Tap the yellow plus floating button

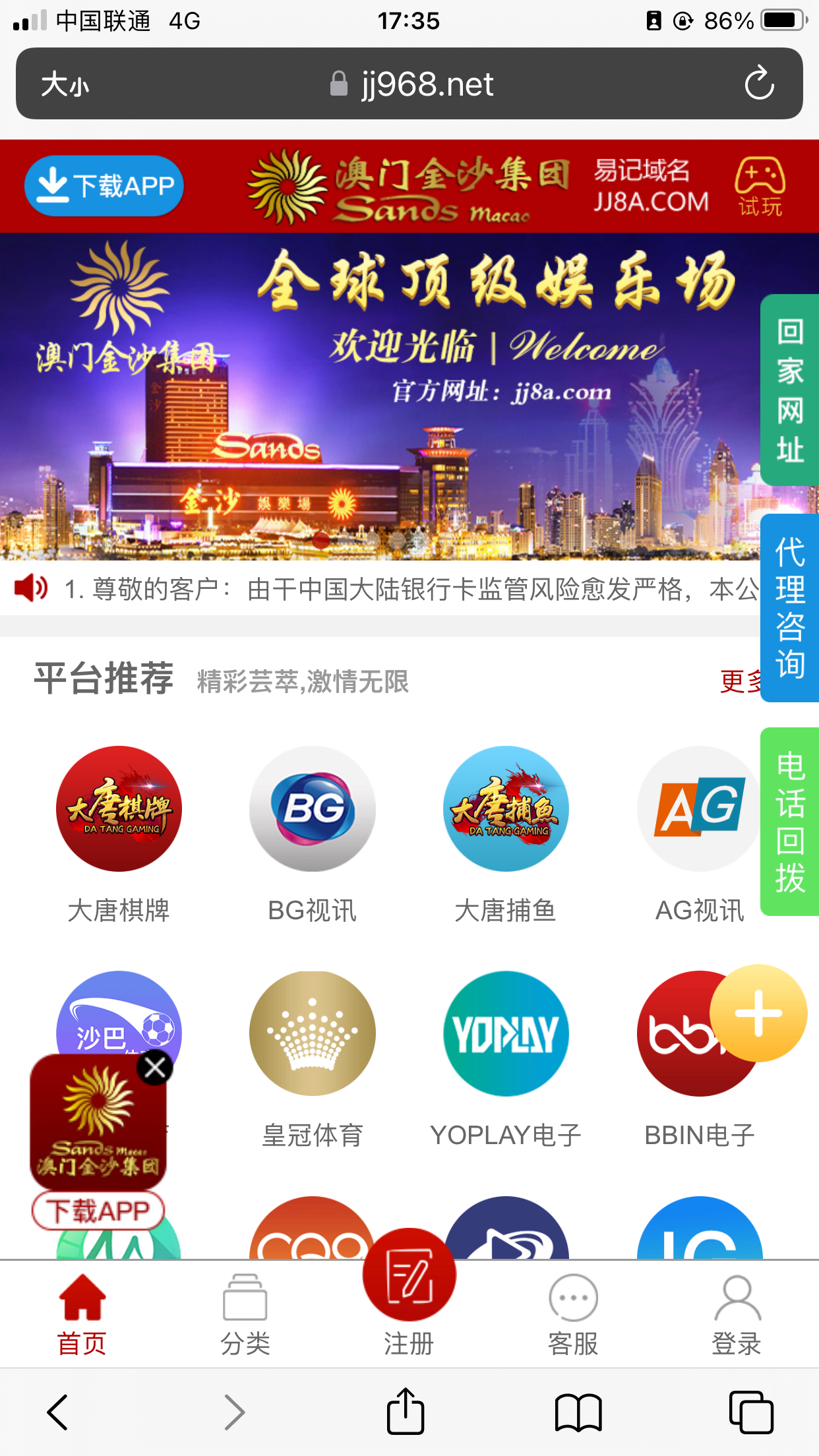[758, 1014]
